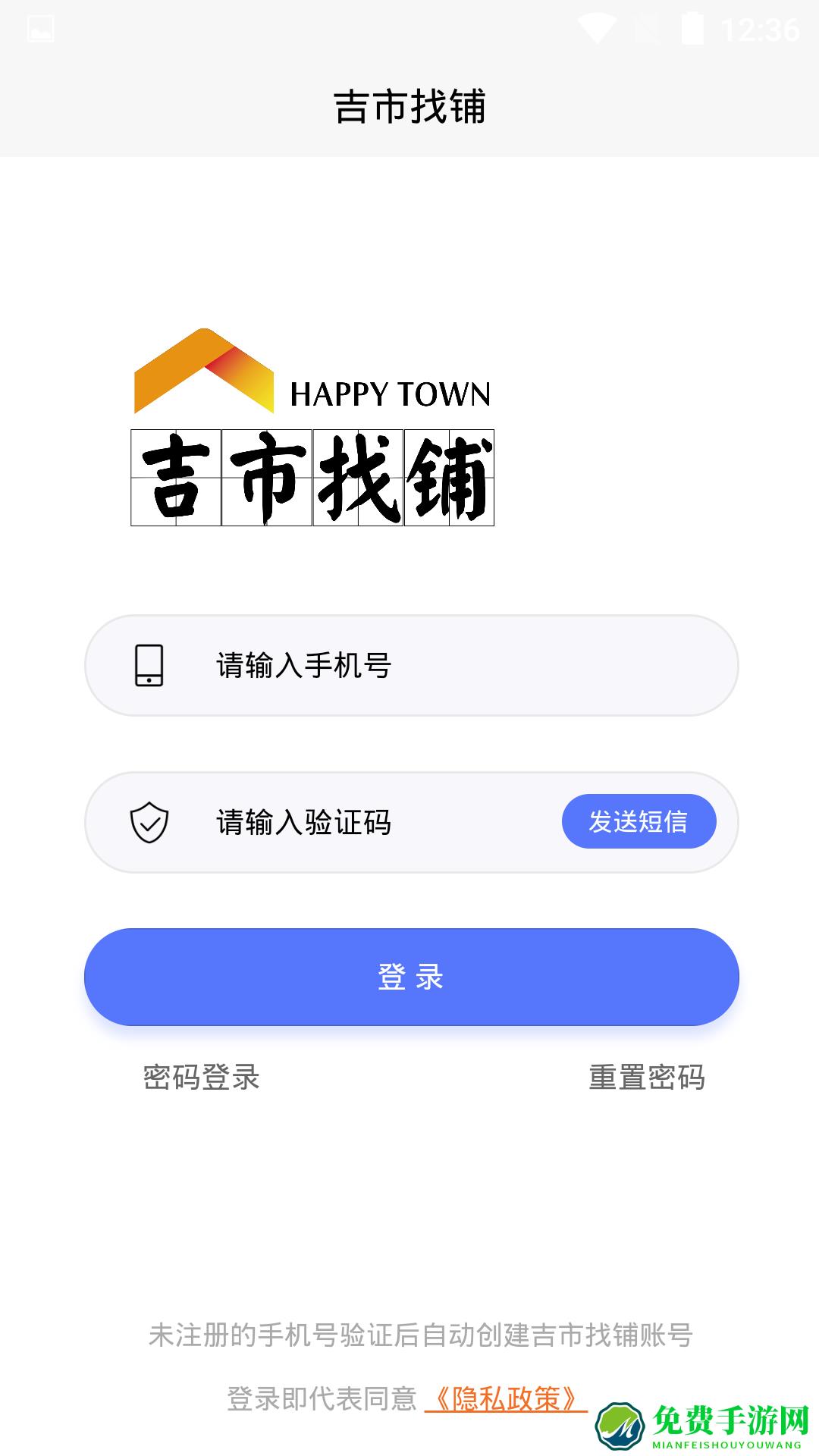Image resolution: width=819 pixels, height=1456 pixels.
Task: Click the 吉市找铺 calligraphy wordmark
Action: pos(313,475)
